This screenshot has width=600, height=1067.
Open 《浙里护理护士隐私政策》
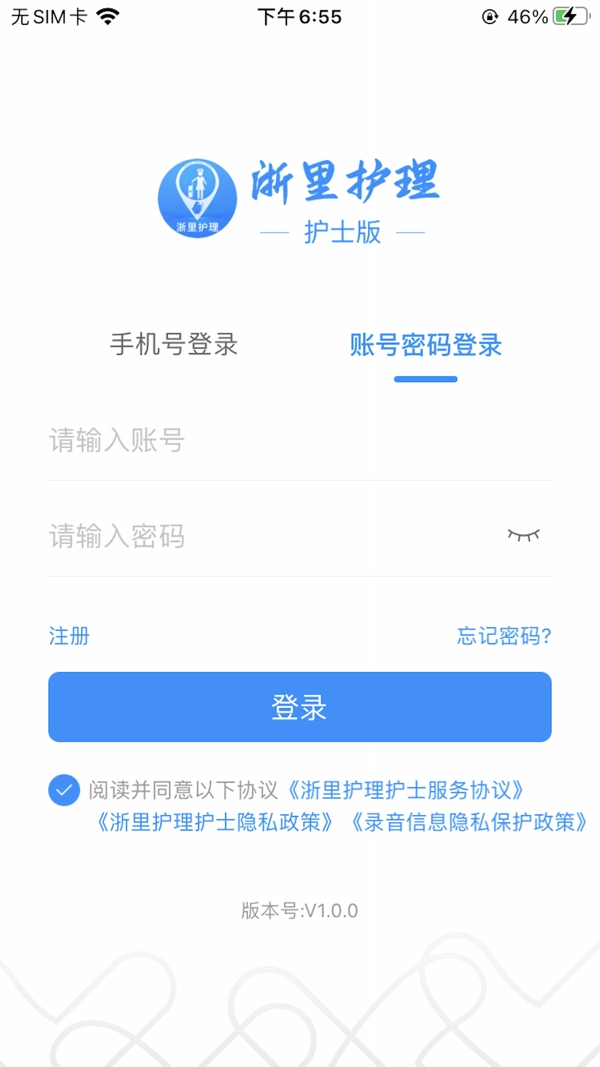click(x=213, y=823)
